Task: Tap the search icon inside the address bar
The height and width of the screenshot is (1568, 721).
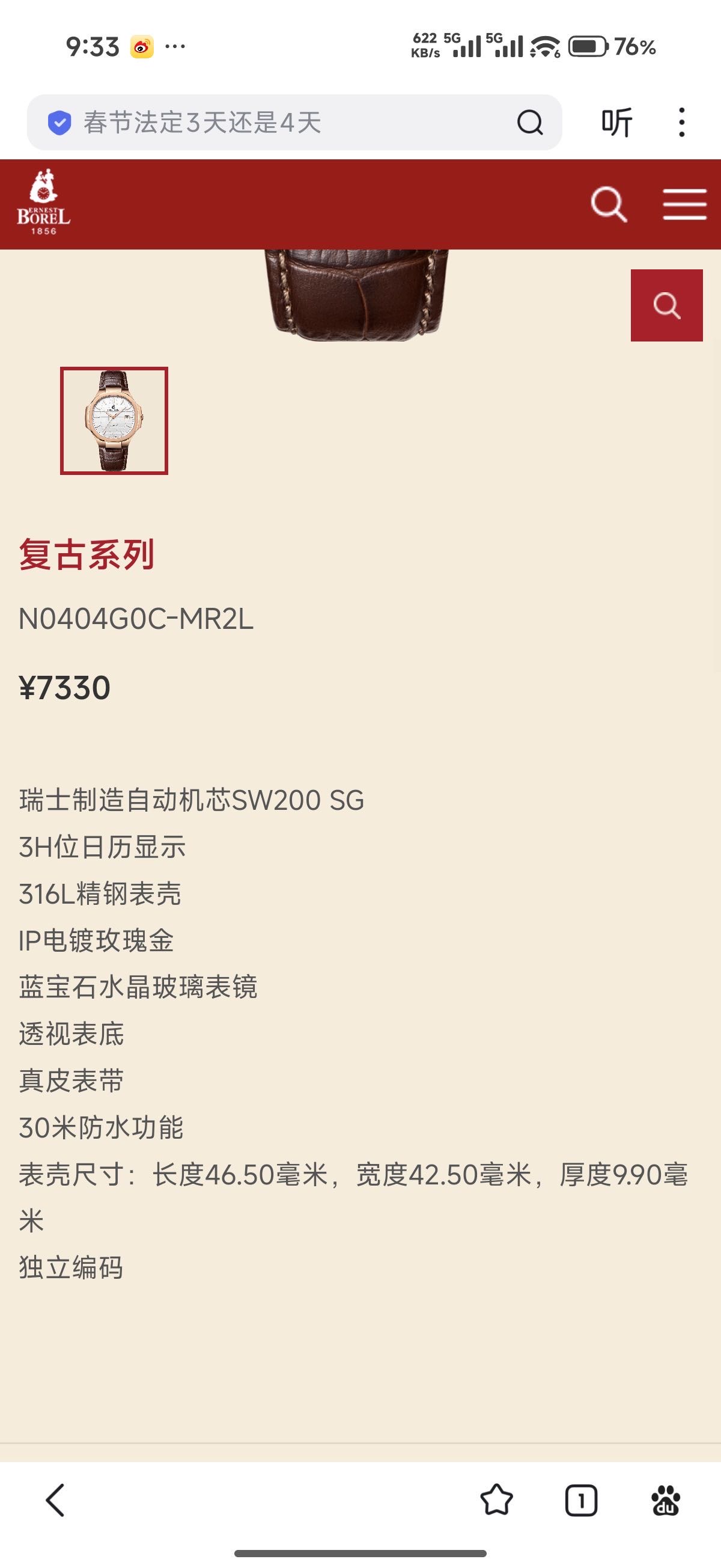Action: [x=529, y=122]
